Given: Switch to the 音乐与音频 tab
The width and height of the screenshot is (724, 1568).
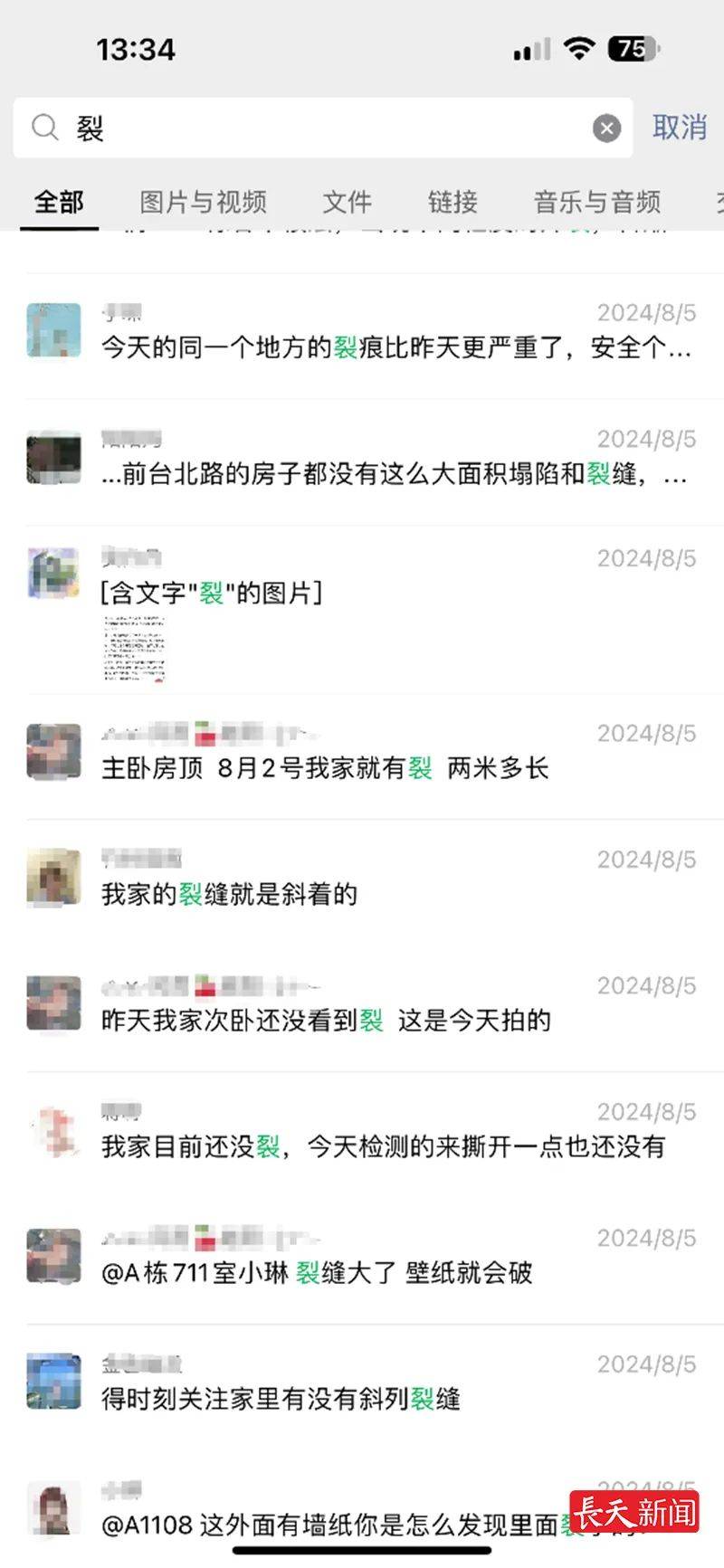Looking at the screenshot, I should point(597,202).
